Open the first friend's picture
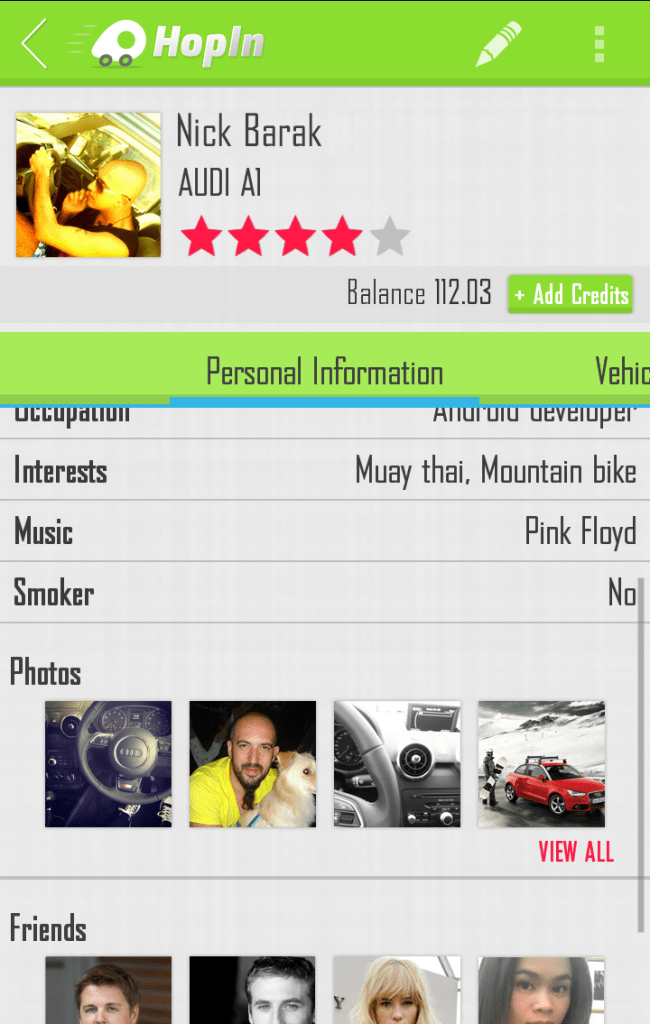The width and height of the screenshot is (650, 1024). coord(108,990)
